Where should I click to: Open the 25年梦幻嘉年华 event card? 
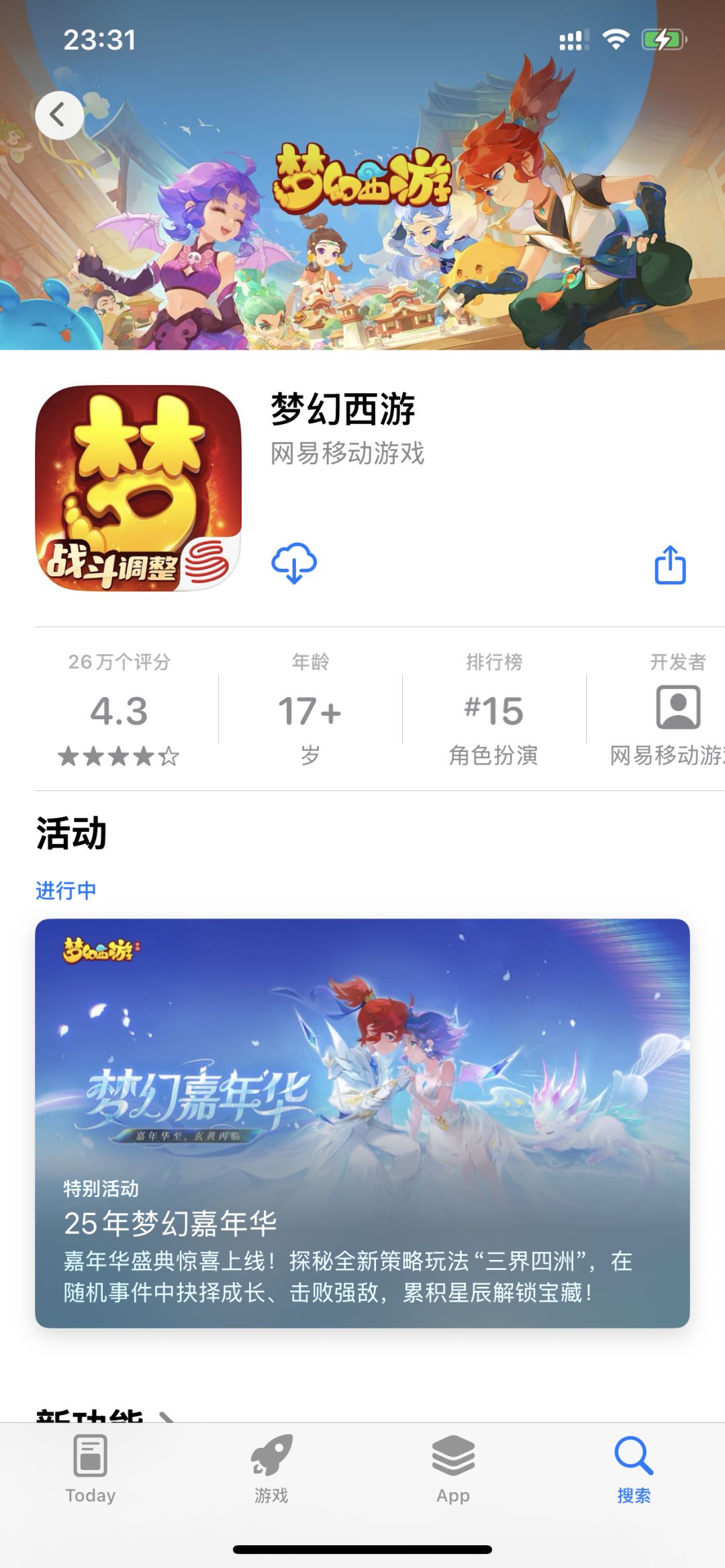coord(362,1122)
